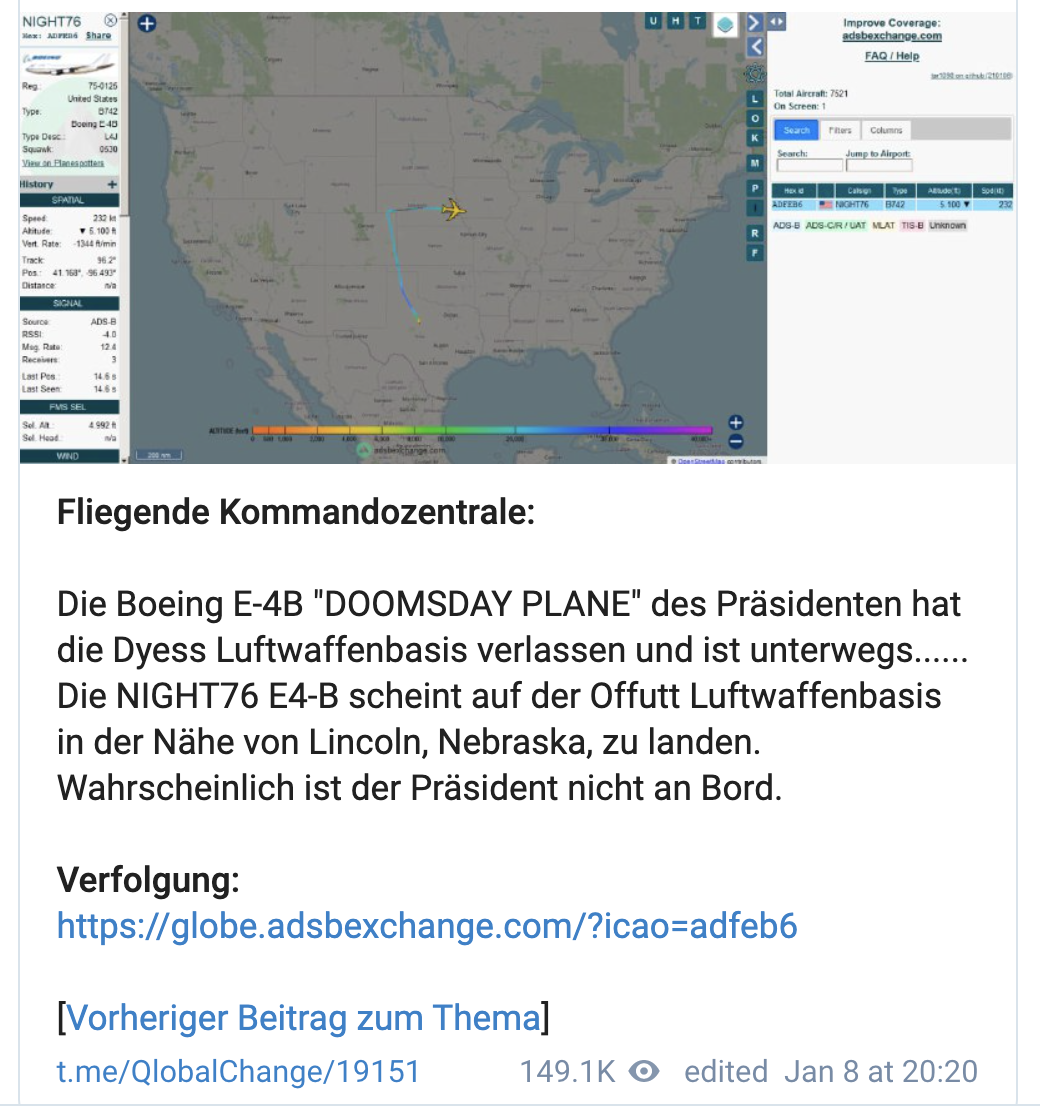The height and width of the screenshot is (1116, 1040).
Task: Open the globe.adsbexchange.com tracking link
Action: tap(427, 926)
